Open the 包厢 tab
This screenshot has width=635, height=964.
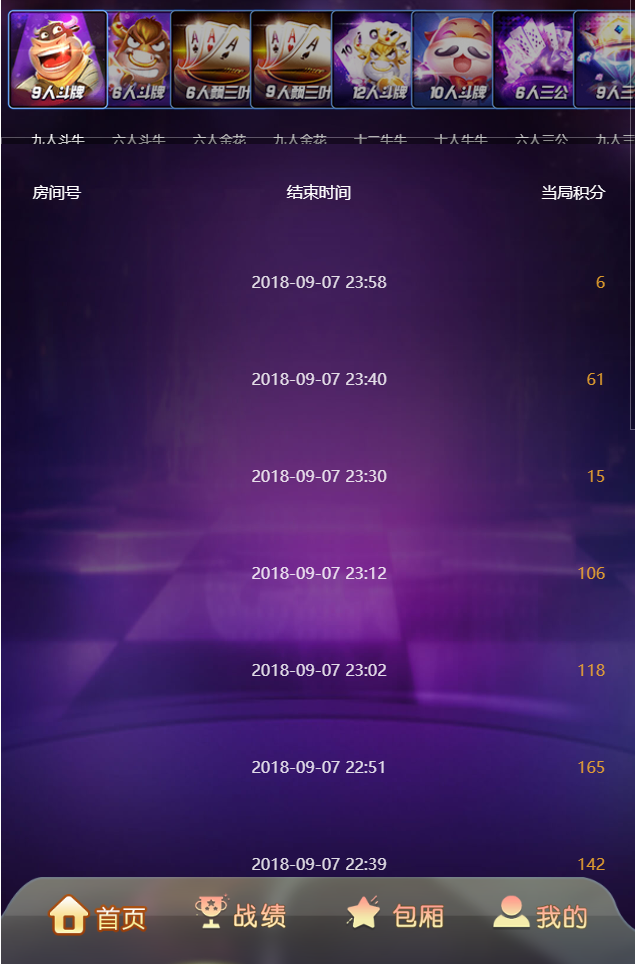point(395,914)
